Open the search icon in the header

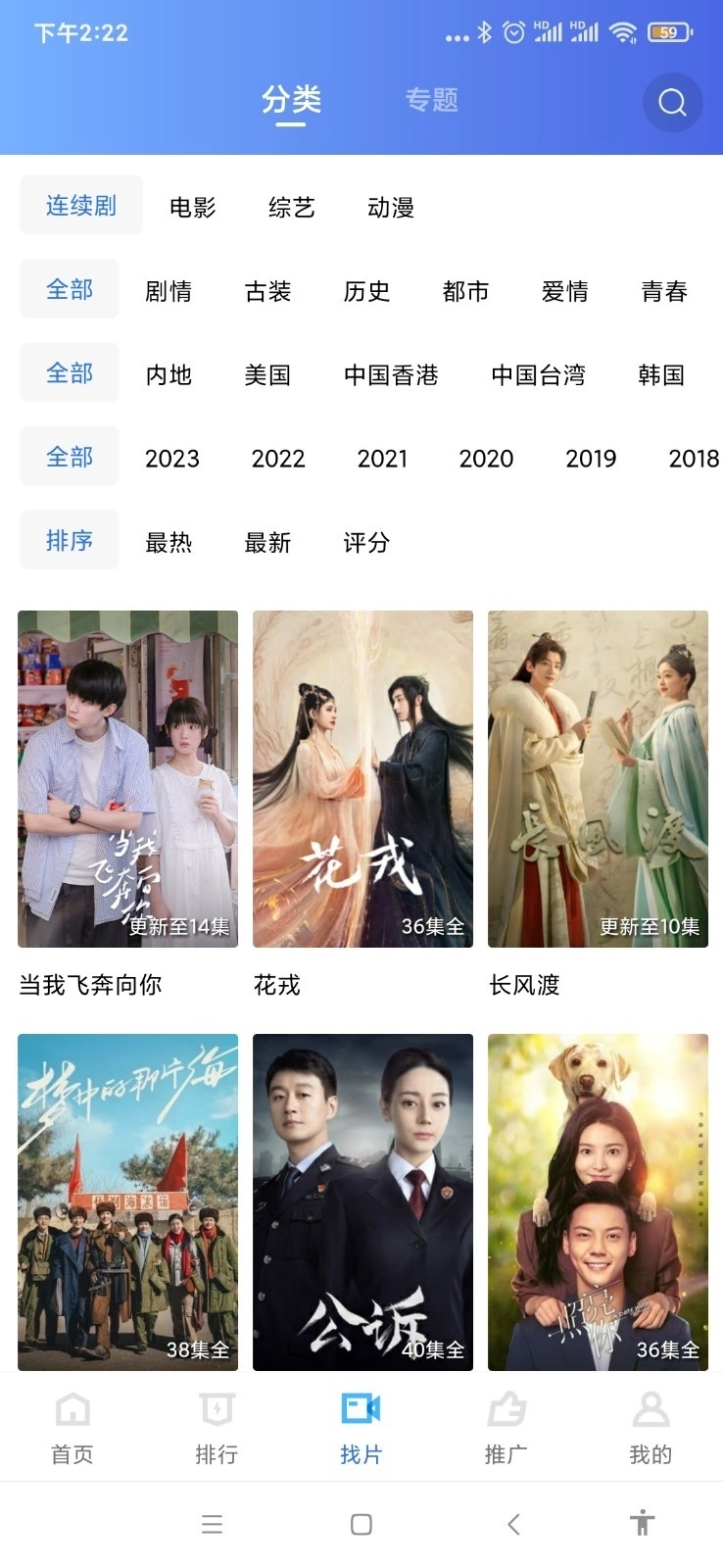[672, 102]
